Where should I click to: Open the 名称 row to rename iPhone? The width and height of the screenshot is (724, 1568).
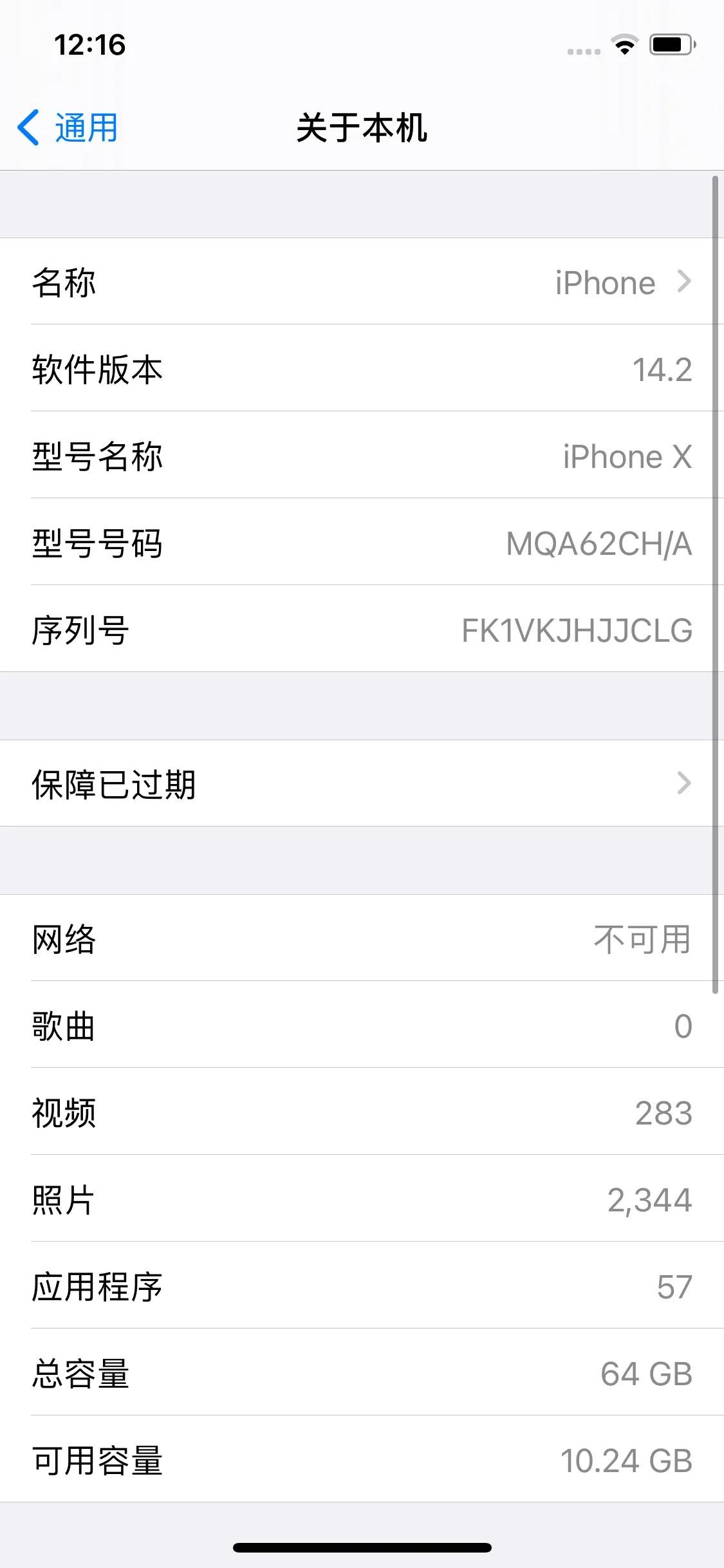point(362,282)
